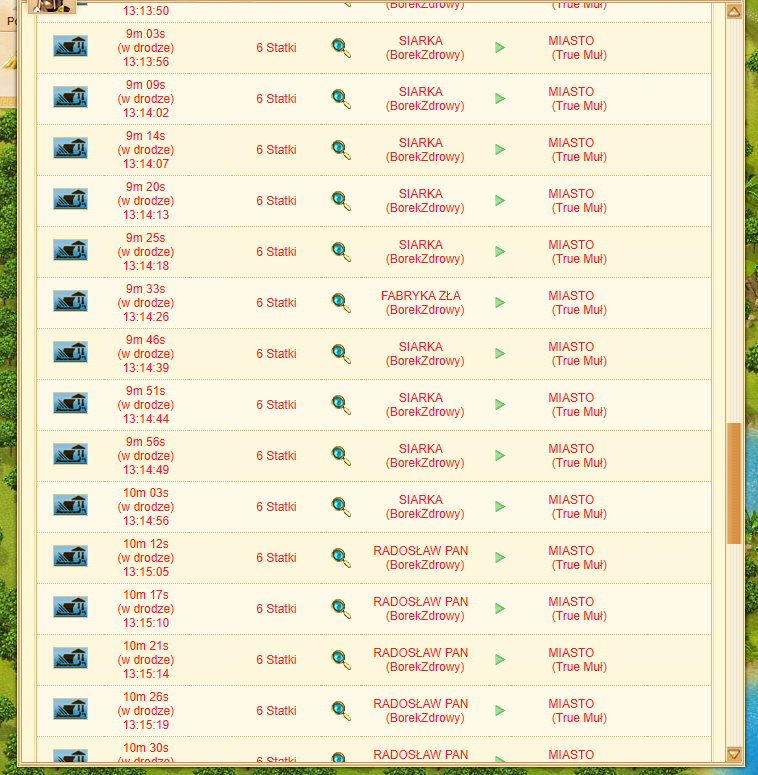
Task: Open fleet details for the 13:13:56 arrival
Action: 341,48
